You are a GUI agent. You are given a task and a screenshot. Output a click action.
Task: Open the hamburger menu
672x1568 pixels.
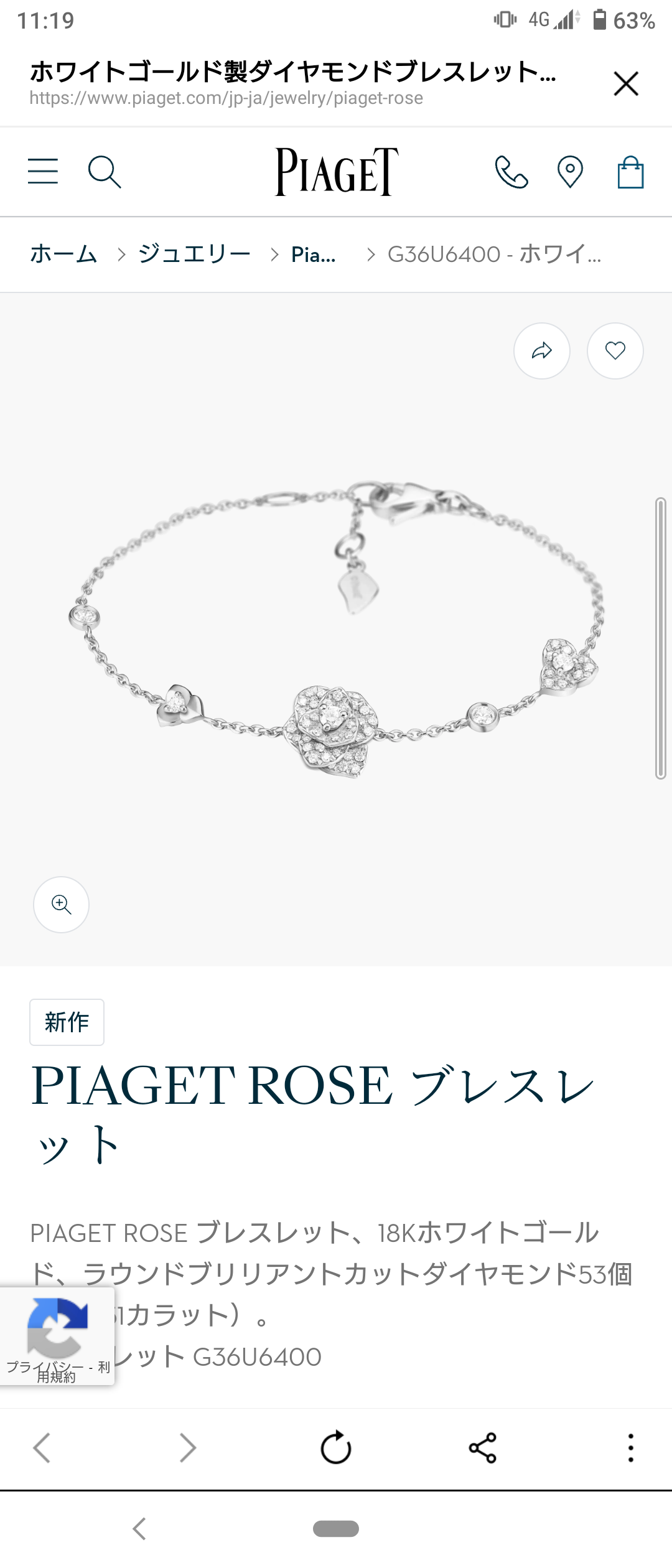[43, 171]
